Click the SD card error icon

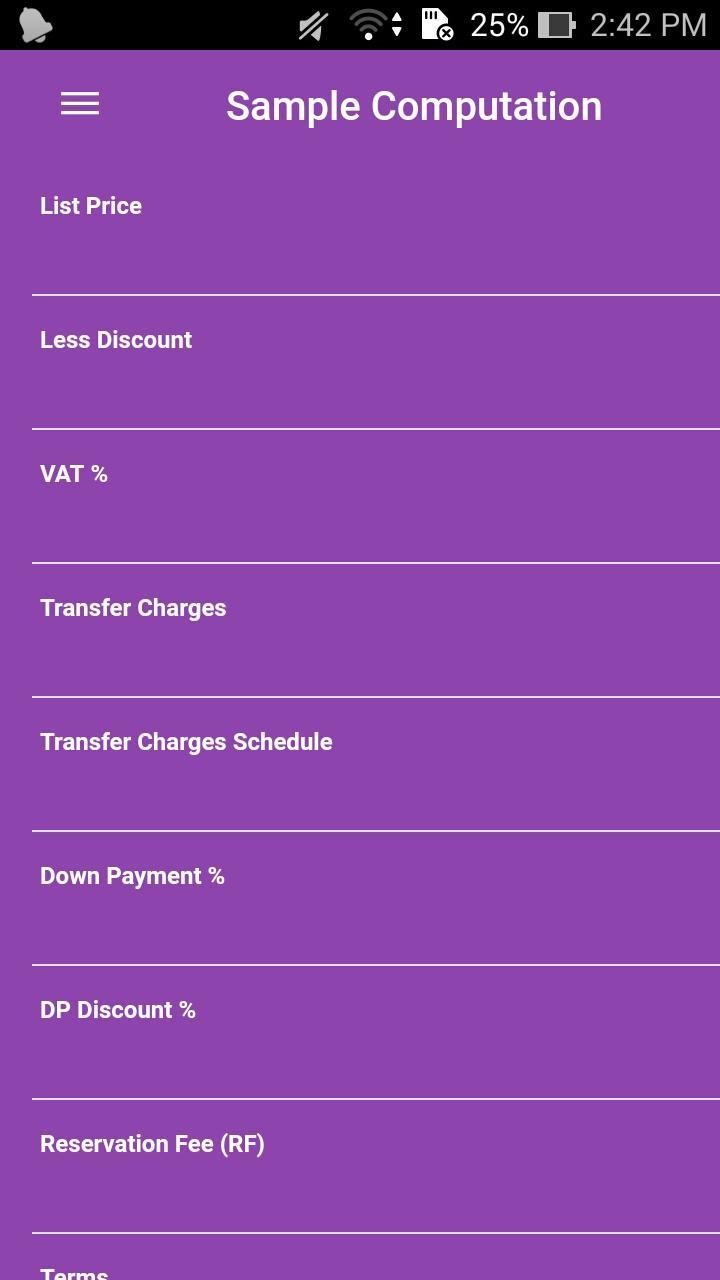[437, 24]
